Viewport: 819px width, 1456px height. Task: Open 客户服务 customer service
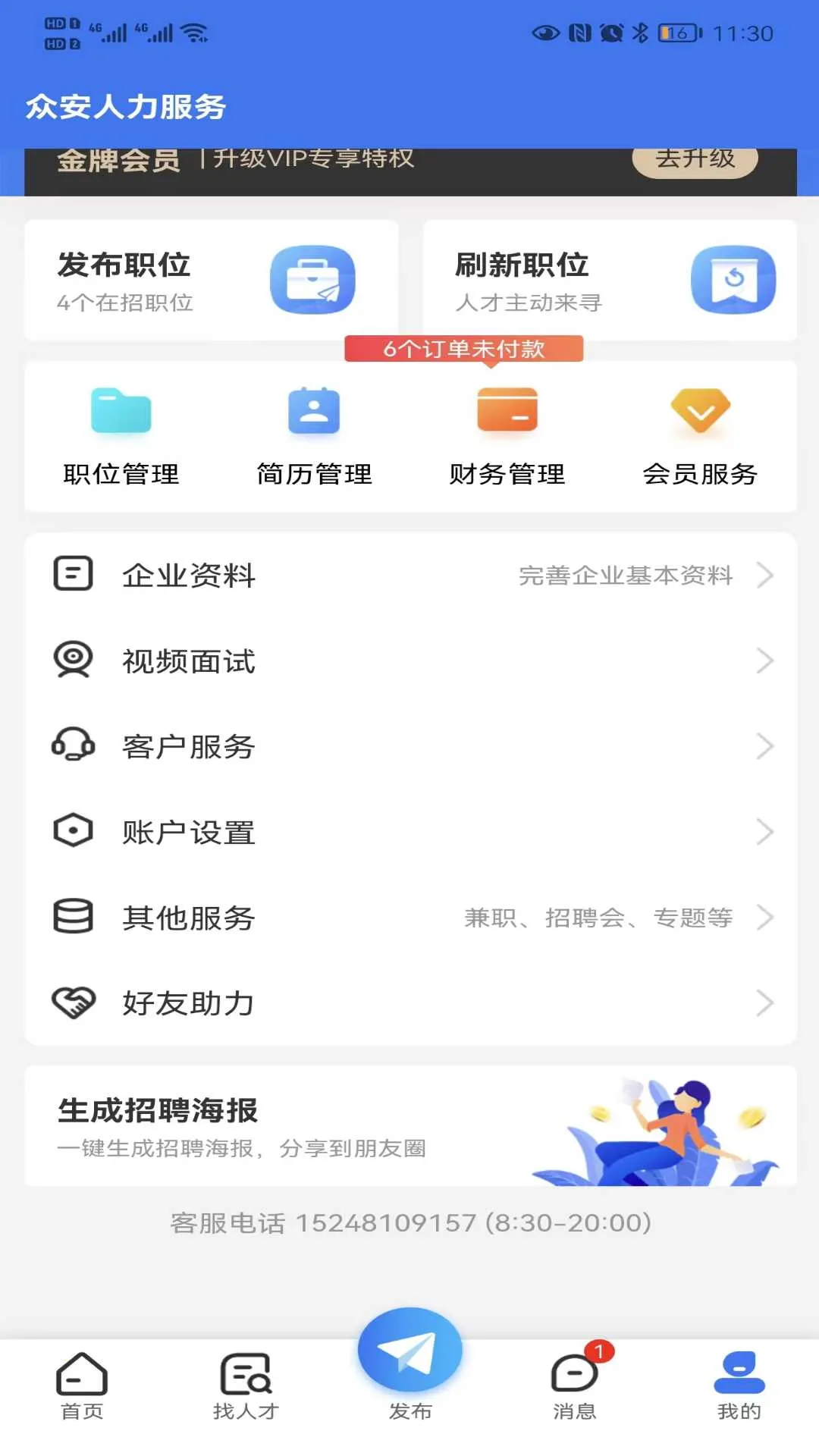[x=410, y=746]
